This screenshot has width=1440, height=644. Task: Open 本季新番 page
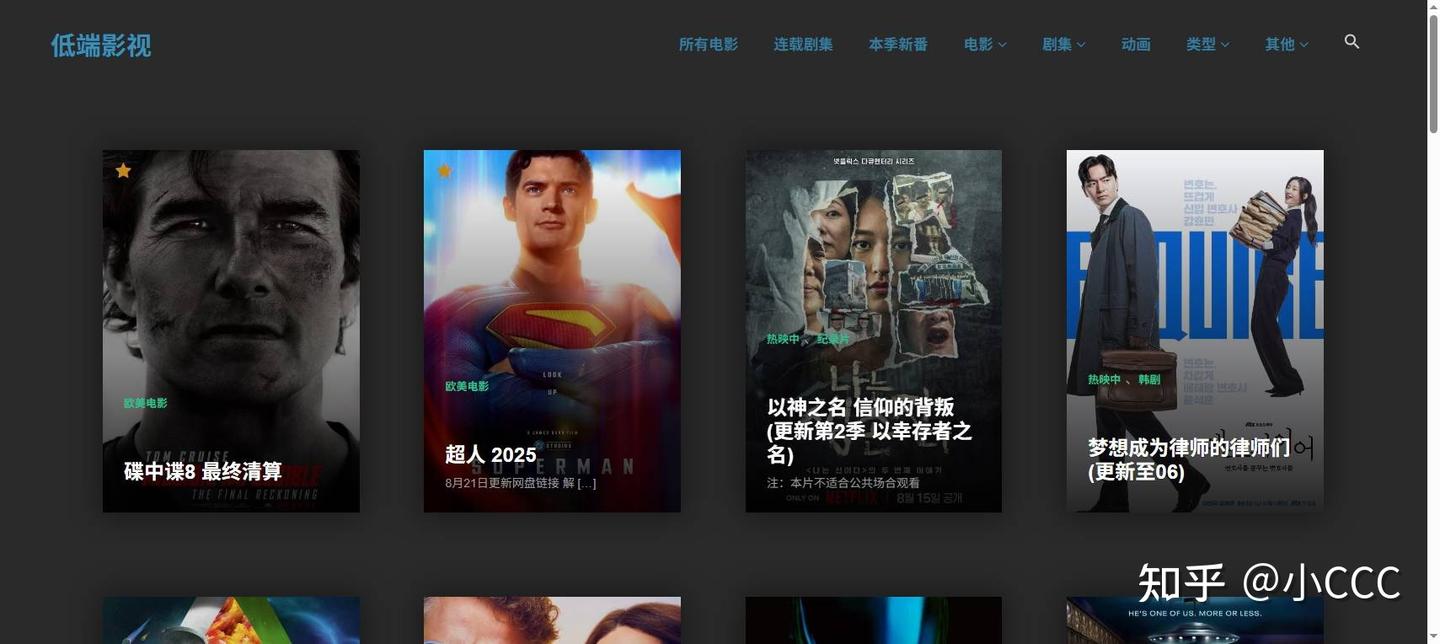pyautogui.click(x=898, y=44)
